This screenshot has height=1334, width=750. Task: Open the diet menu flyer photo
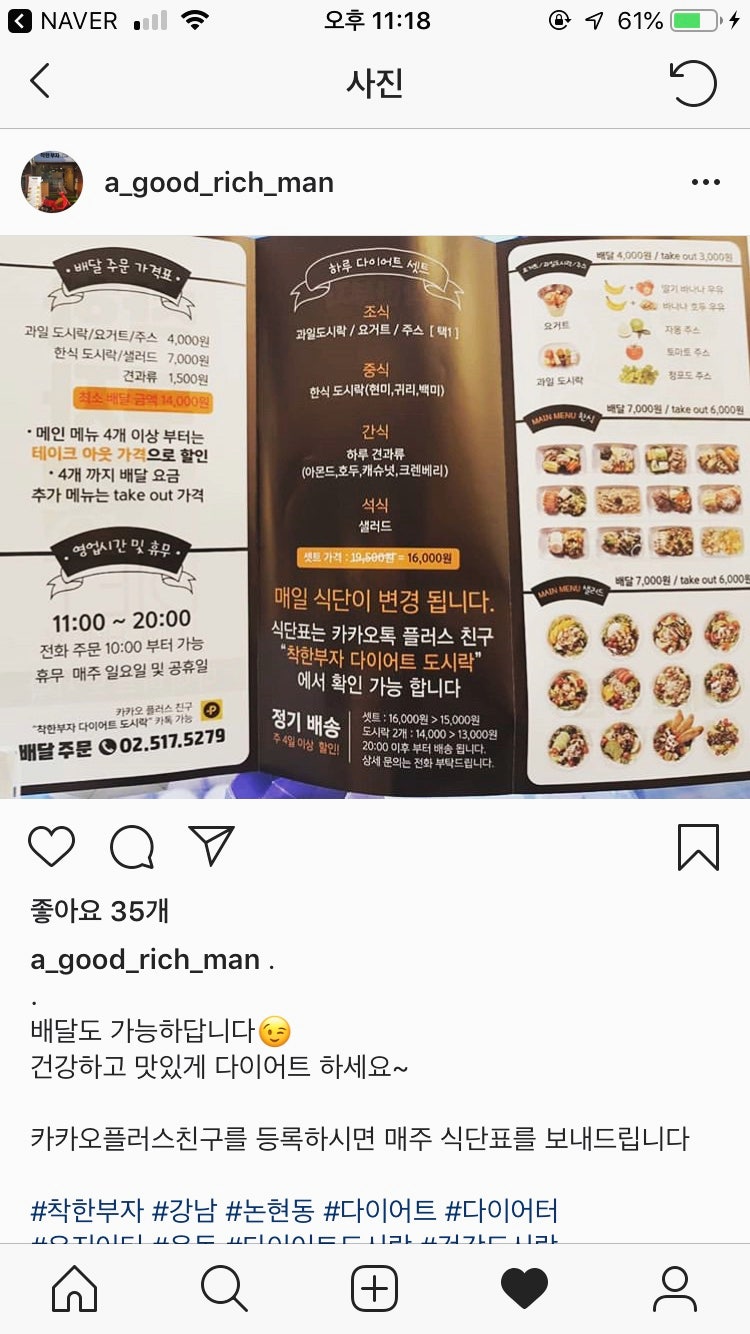[x=375, y=516]
